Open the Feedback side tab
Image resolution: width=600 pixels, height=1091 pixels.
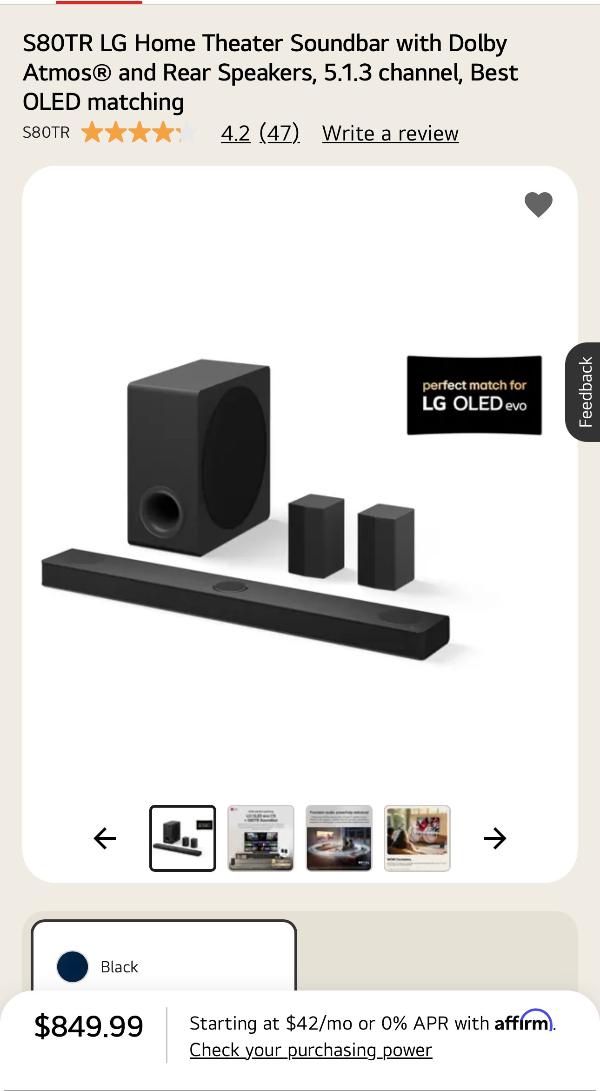tap(584, 392)
